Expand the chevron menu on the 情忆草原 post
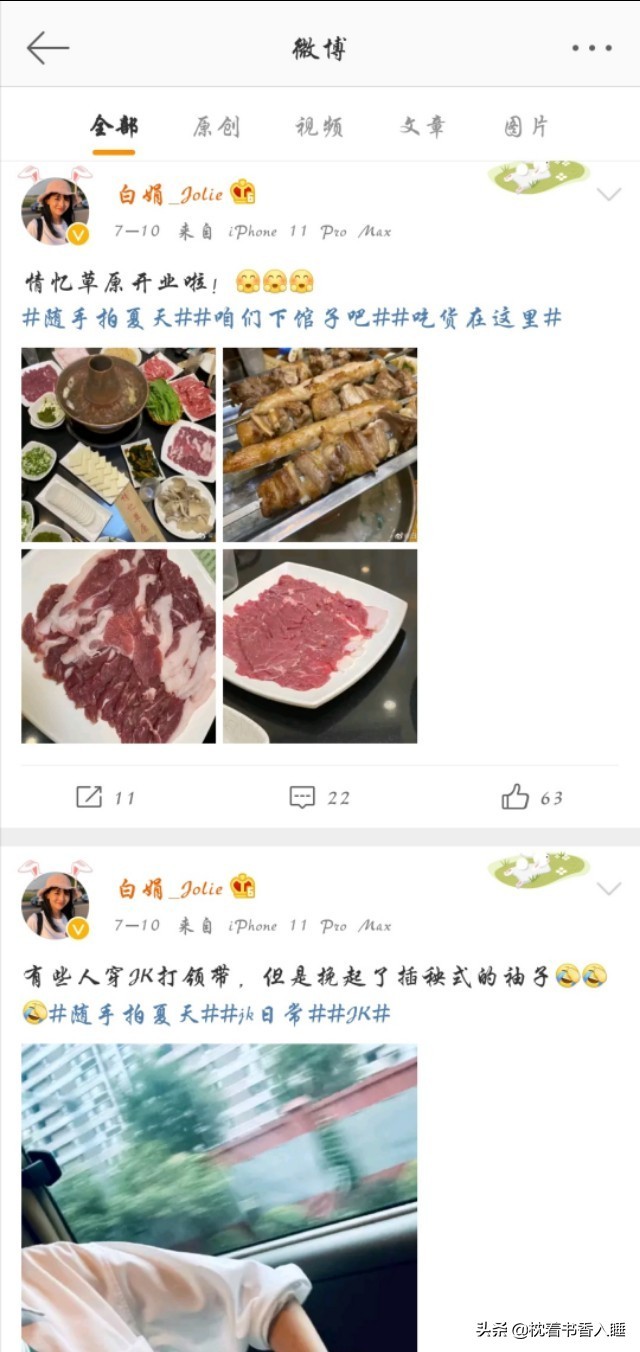This screenshot has width=640, height=1352. click(609, 194)
